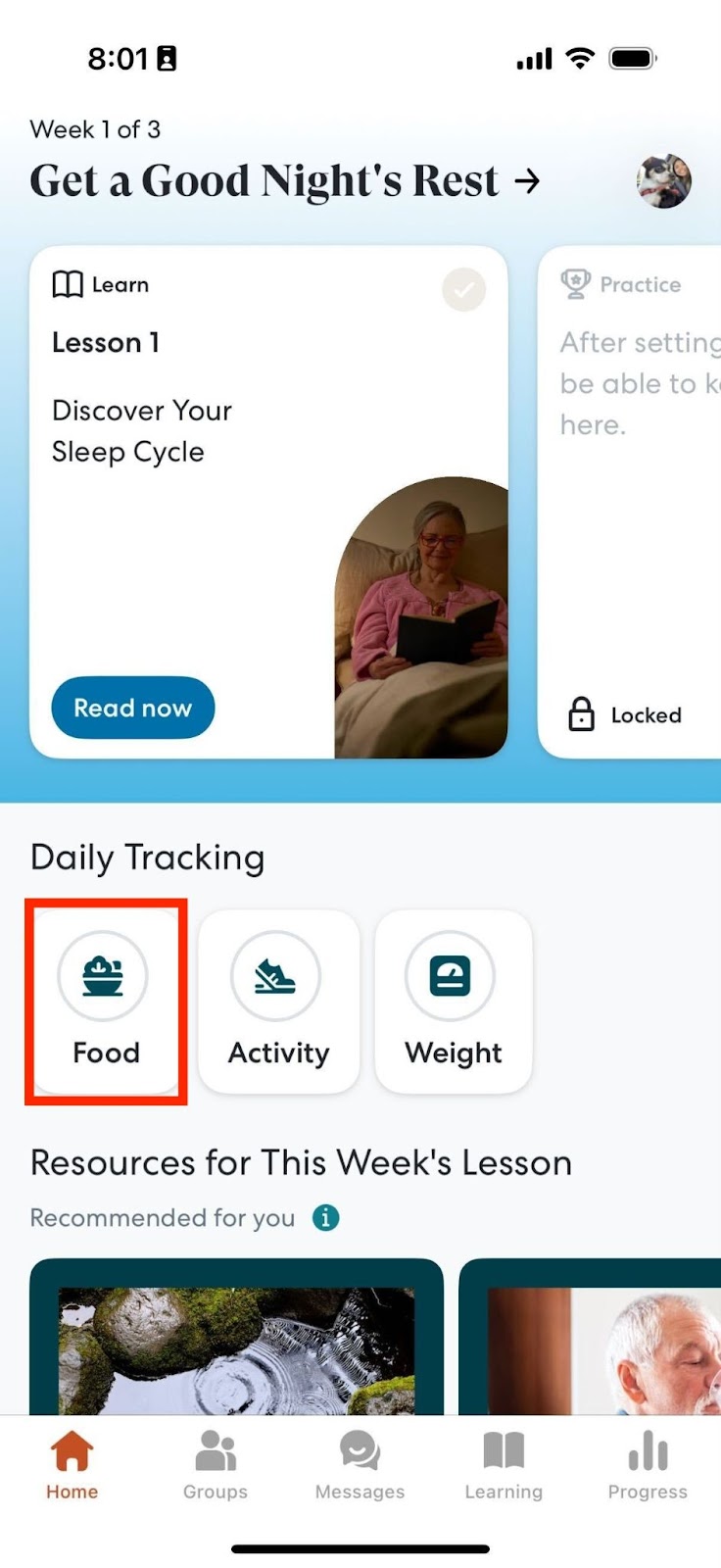Go to the Home tab
The height and width of the screenshot is (1568, 721).
point(72,1465)
